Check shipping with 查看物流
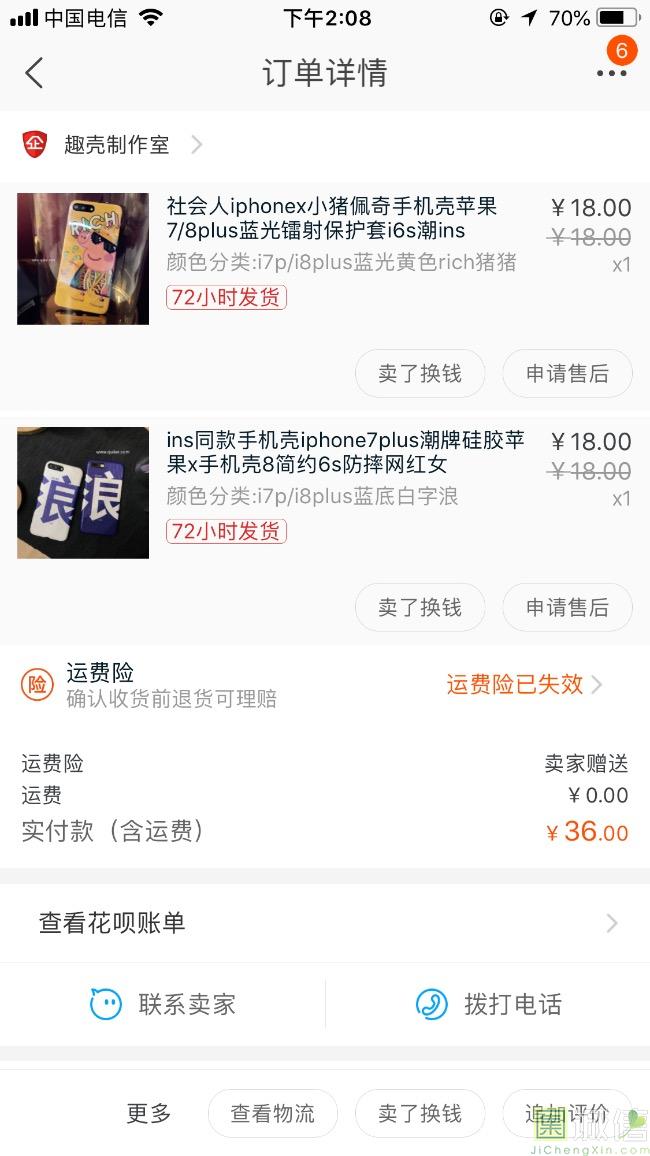This screenshot has width=650, height=1156. 273,1114
